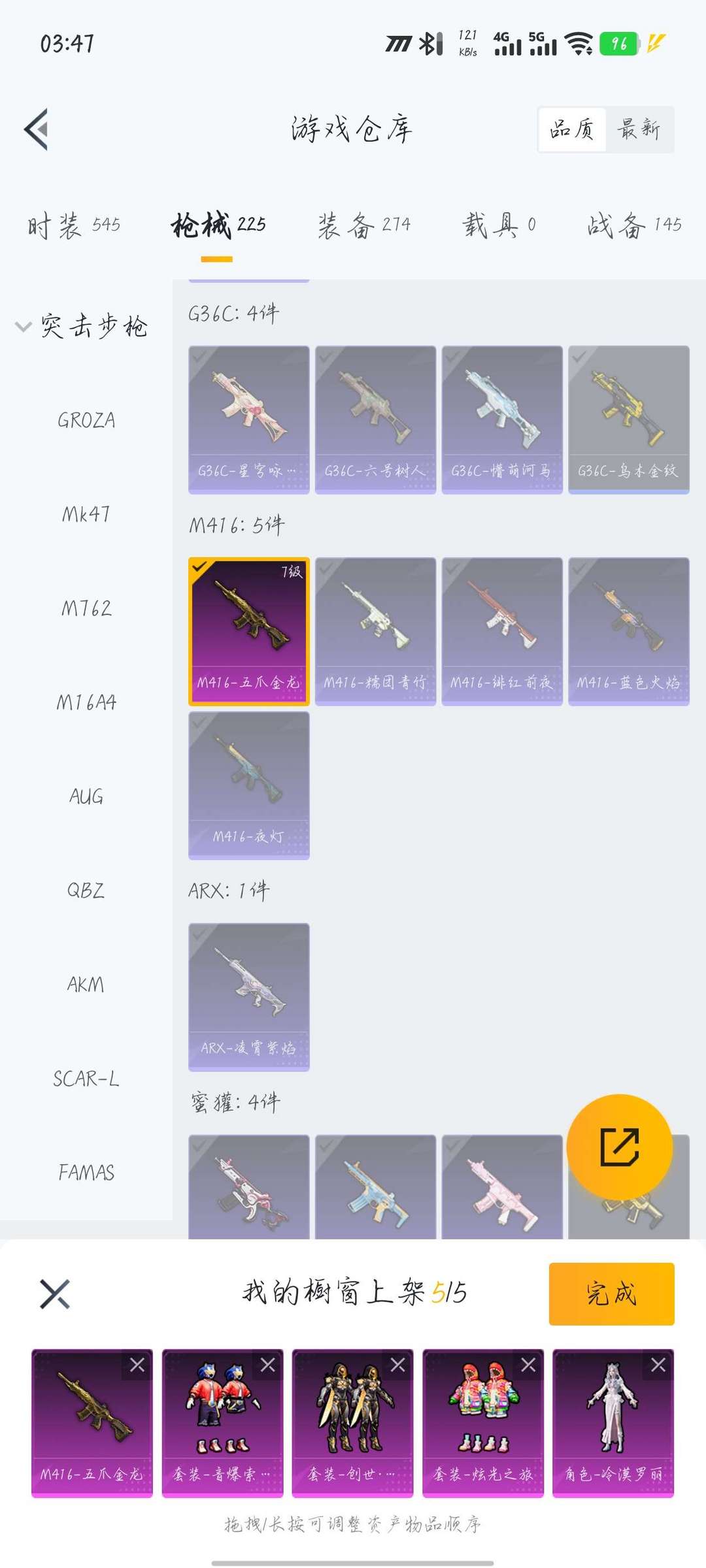Screen dimensions: 706x1568
Task: Select the ARX-凌霄紫焰 skin
Action: point(248,996)
